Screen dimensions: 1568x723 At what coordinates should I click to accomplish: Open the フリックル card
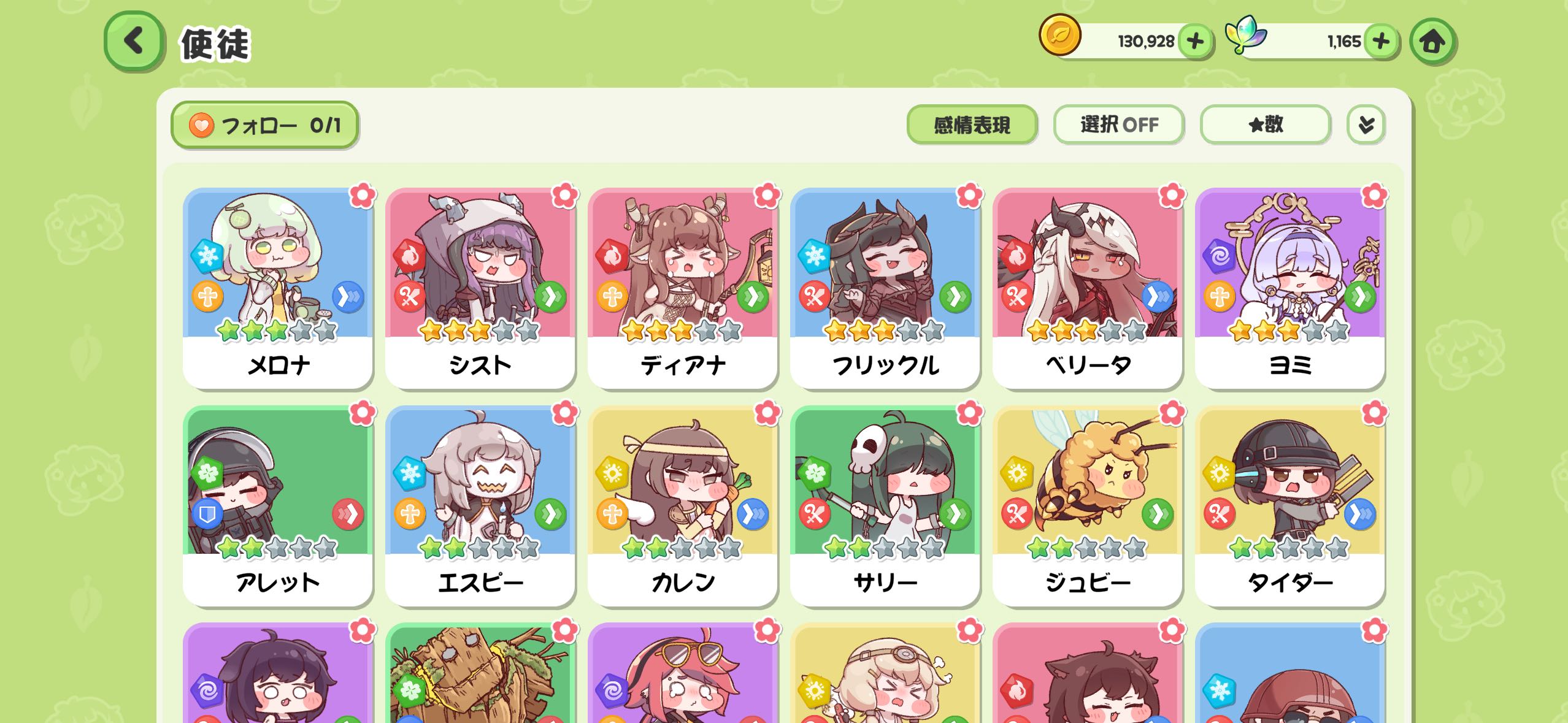click(x=885, y=288)
